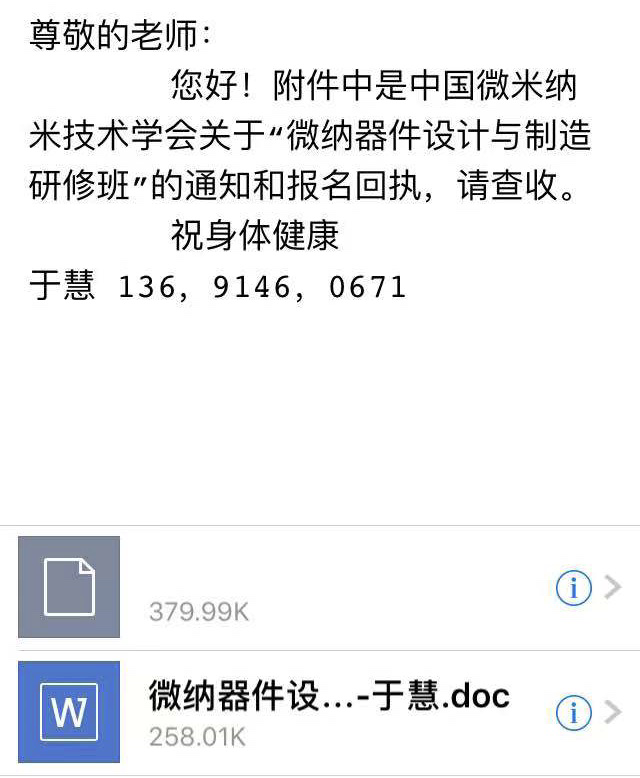Show info for the 258.01K doc attachment
This screenshot has height=778, width=640.
coord(573,713)
